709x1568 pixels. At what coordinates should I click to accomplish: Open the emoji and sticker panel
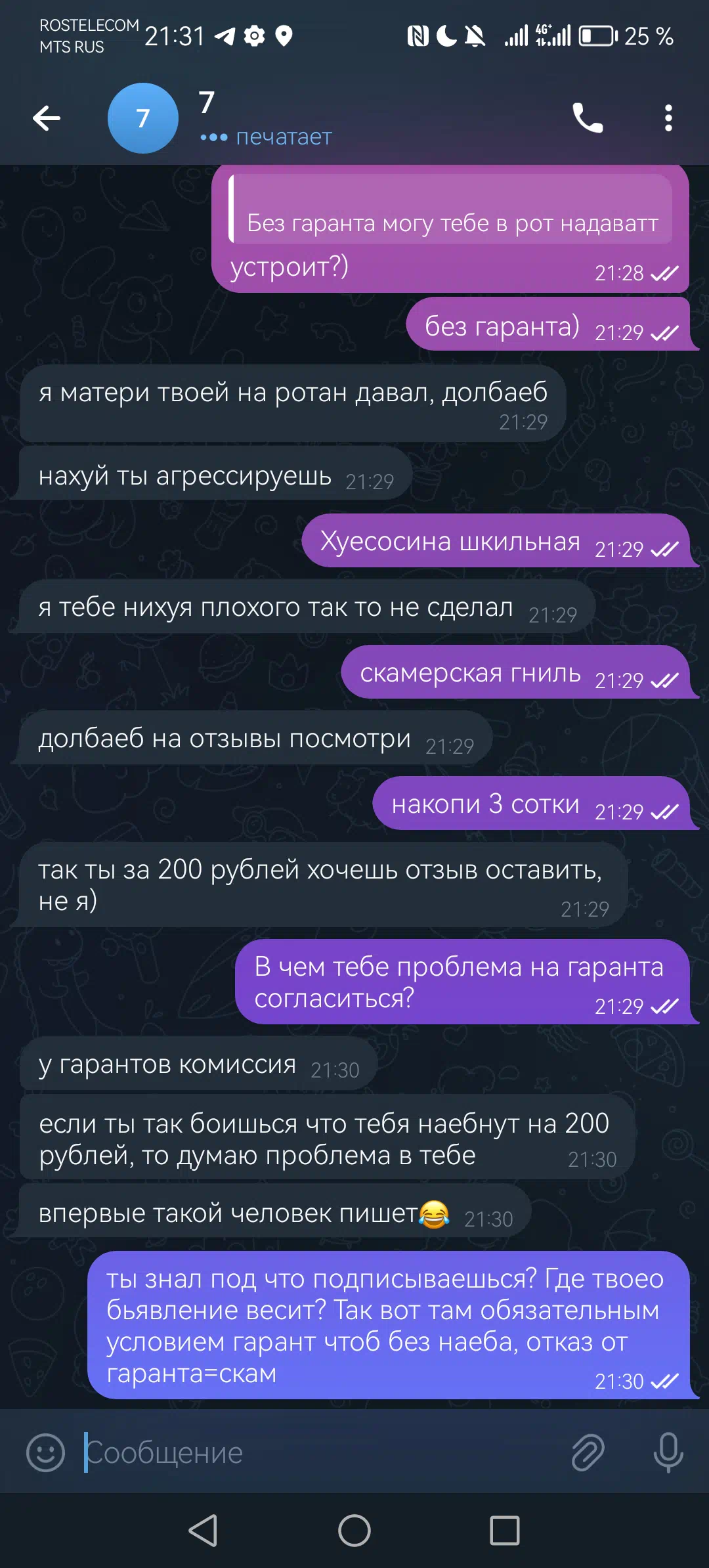coord(45,1452)
